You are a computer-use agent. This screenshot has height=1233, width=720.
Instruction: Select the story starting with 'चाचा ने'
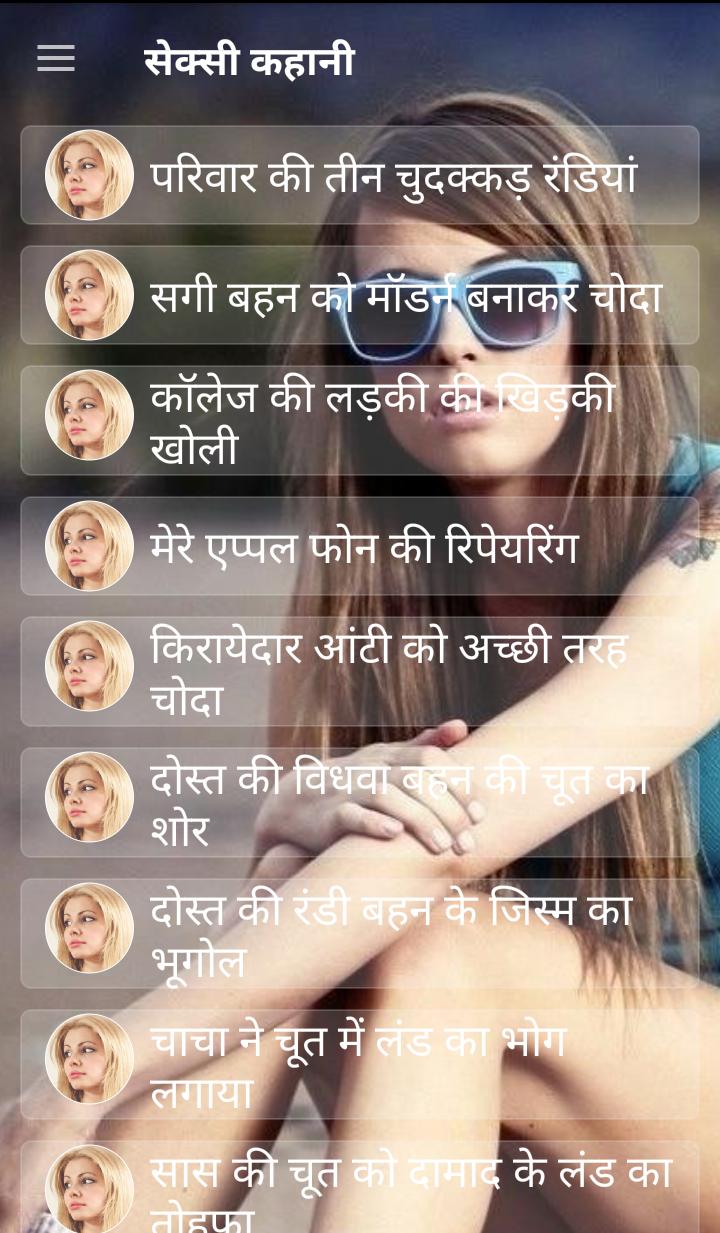point(360,1065)
